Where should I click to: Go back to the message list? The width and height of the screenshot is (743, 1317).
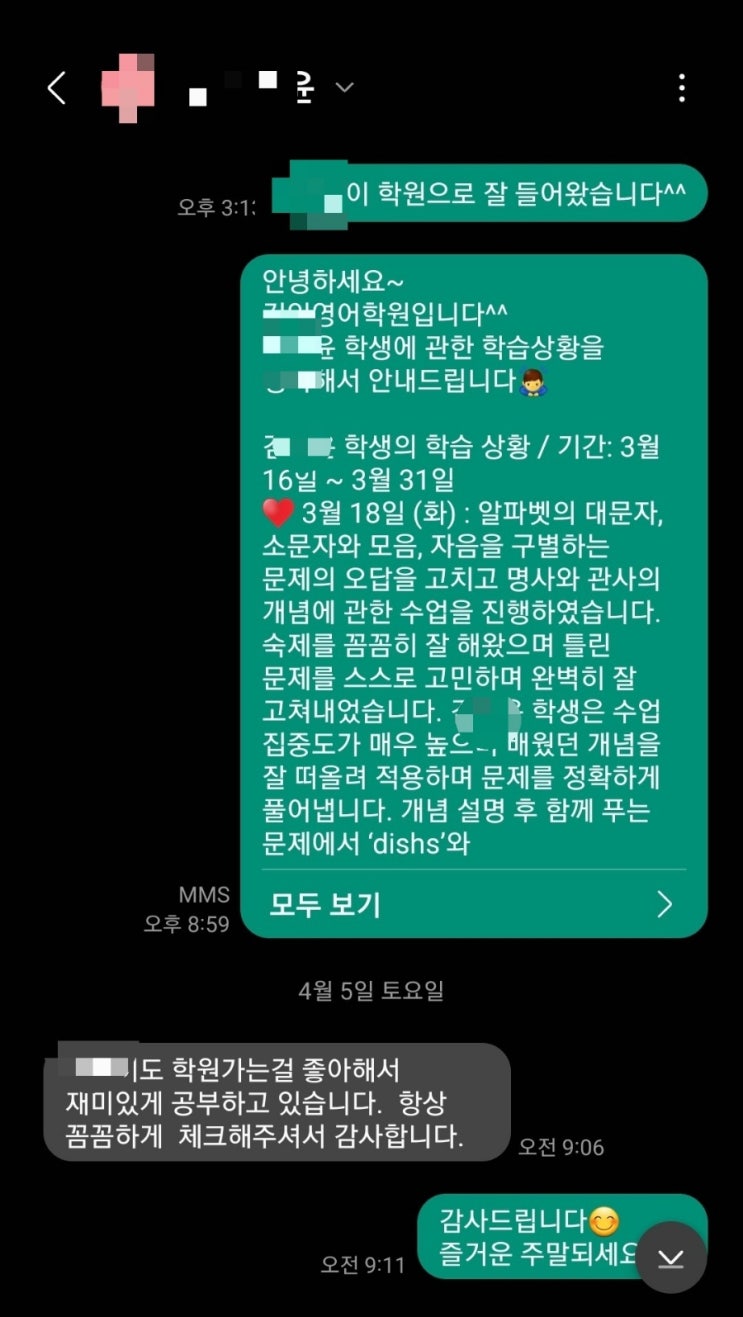[x=56, y=88]
